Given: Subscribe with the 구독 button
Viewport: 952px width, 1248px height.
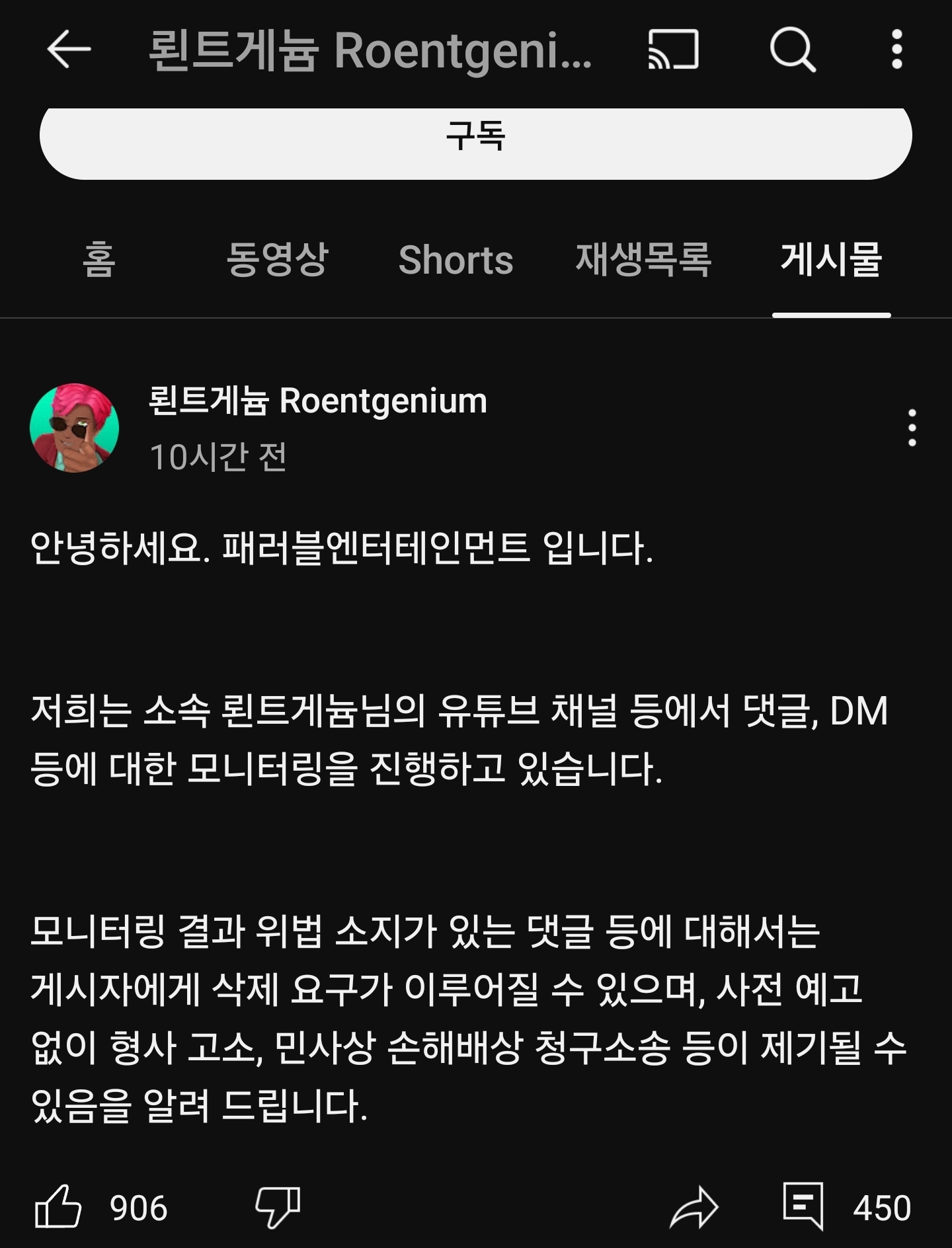Looking at the screenshot, I should coord(476,136).
